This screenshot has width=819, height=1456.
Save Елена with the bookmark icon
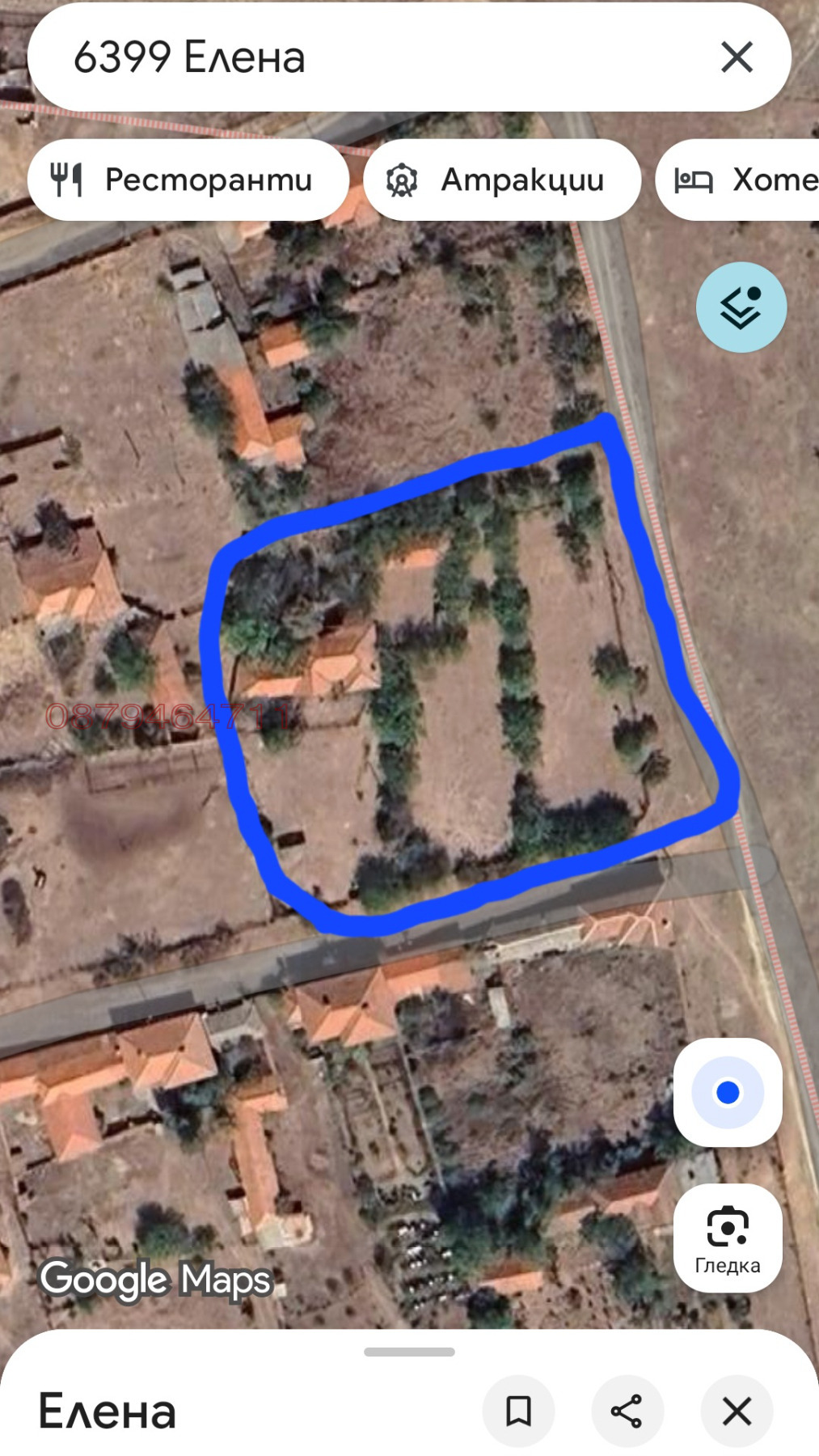[x=518, y=1412]
